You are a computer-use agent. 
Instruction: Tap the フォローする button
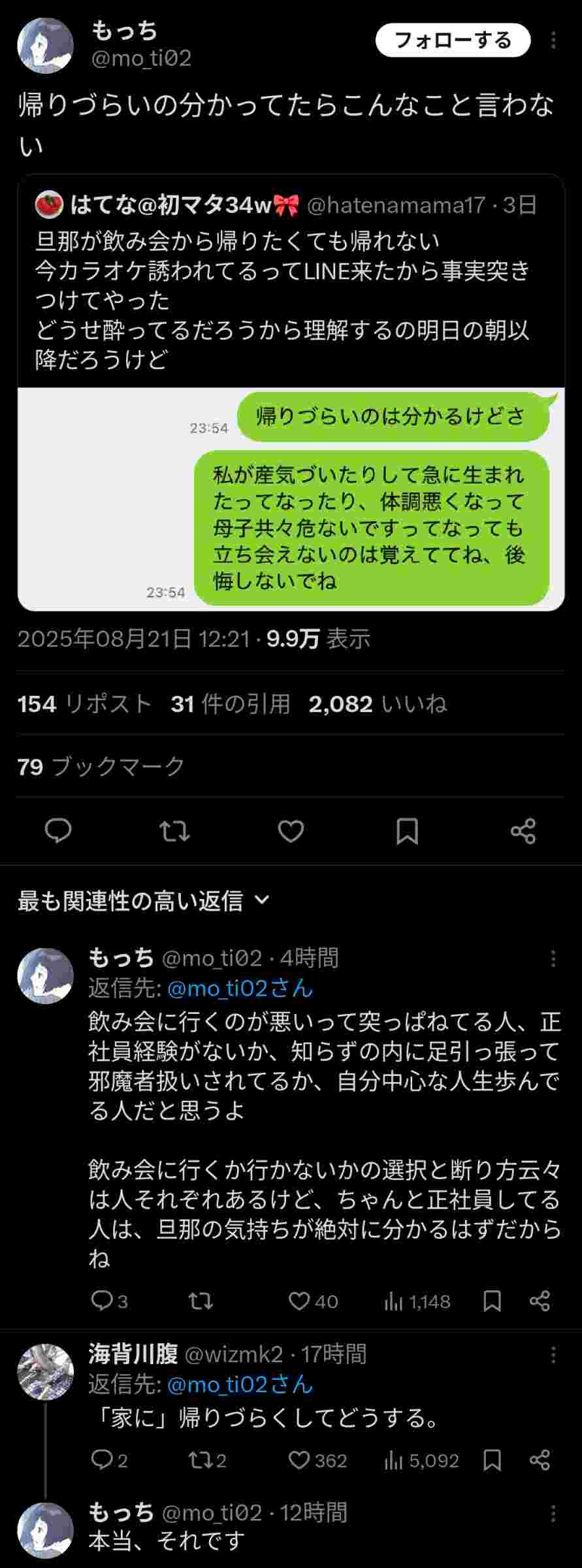coord(453,41)
